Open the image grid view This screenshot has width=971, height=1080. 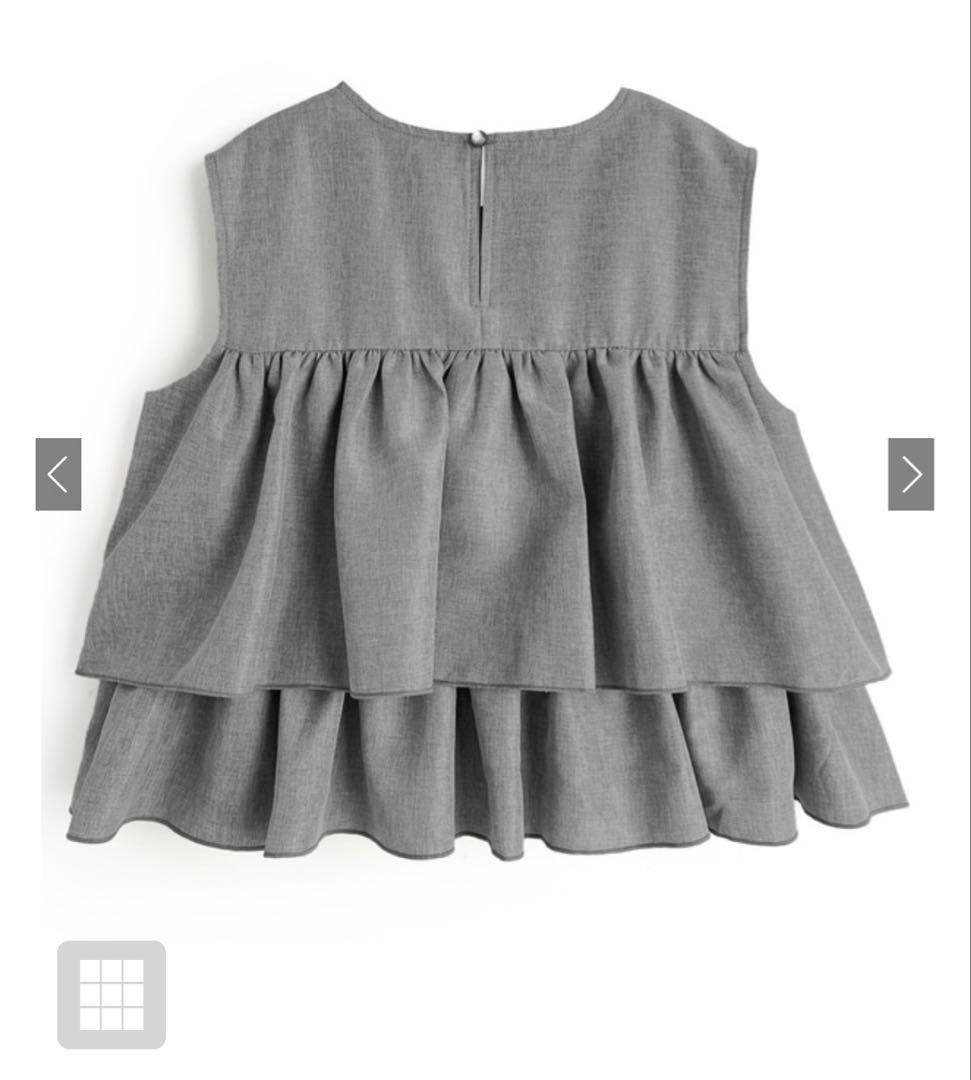click(111, 994)
